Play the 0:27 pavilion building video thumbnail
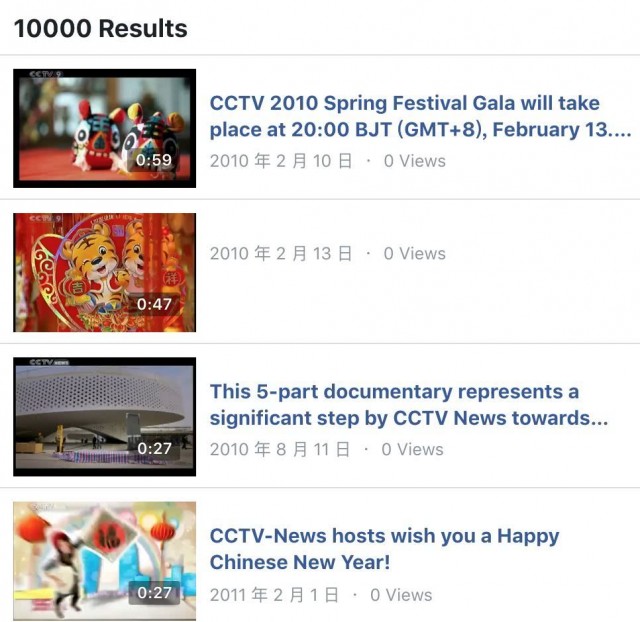 click(x=104, y=416)
